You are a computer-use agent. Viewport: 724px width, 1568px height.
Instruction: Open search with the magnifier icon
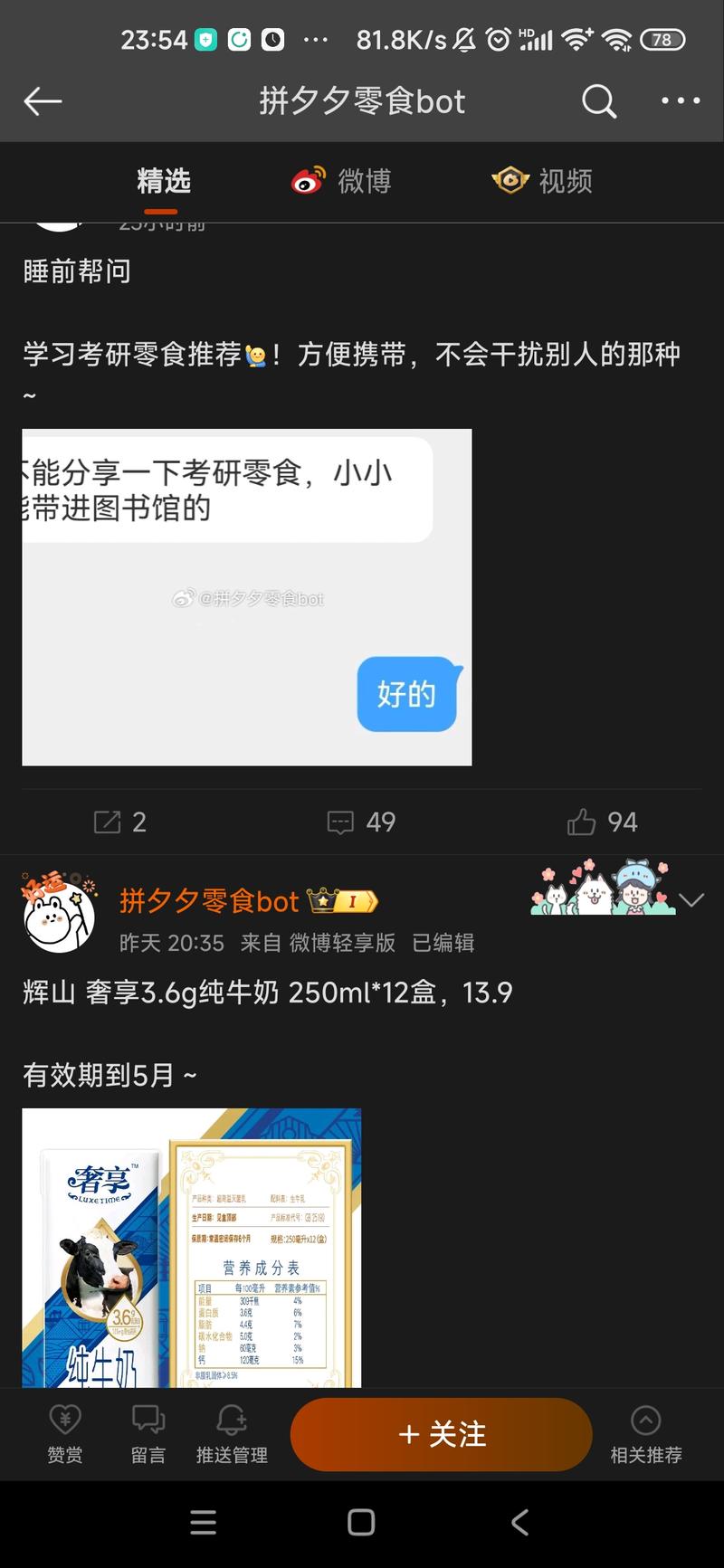[x=598, y=100]
